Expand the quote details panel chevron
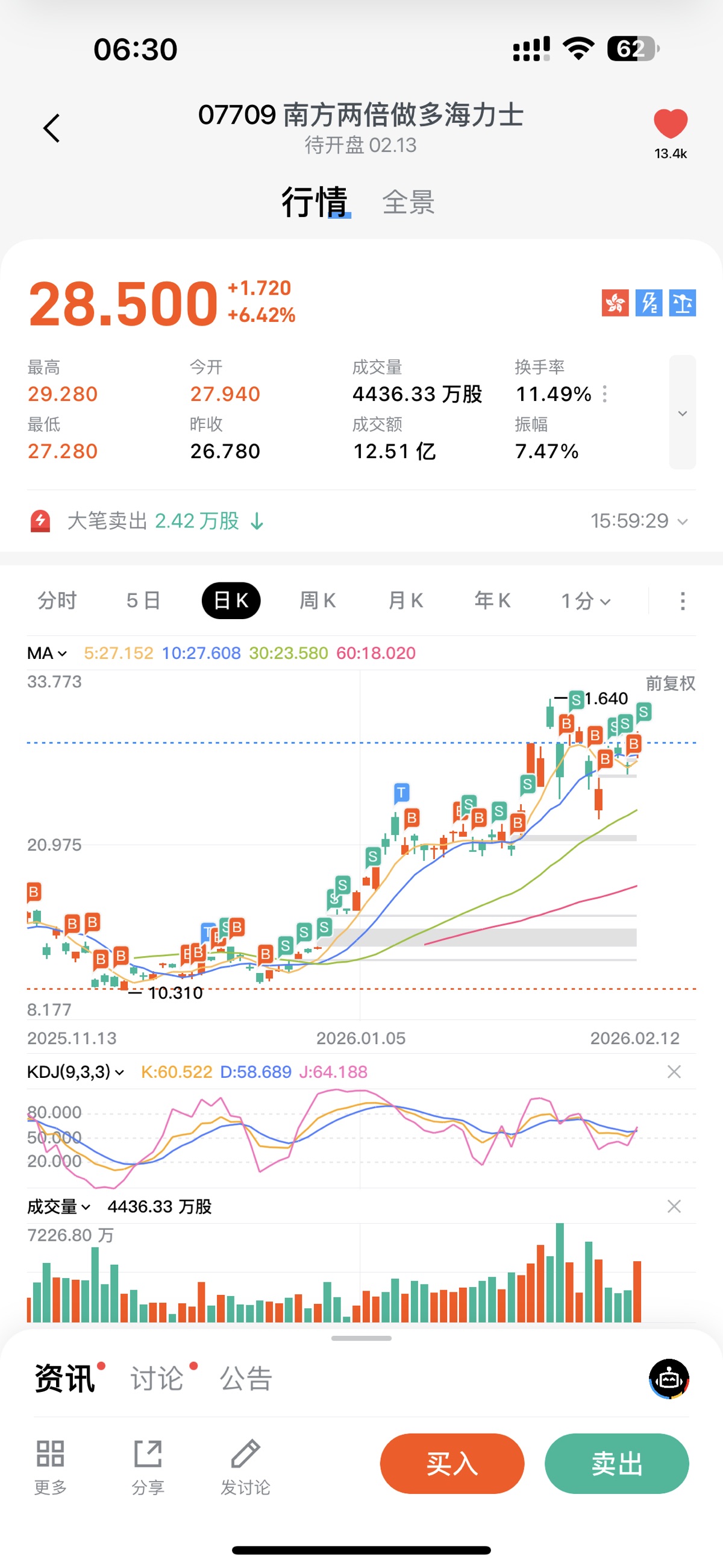Viewport: 723px width, 1568px height. [682, 413]
